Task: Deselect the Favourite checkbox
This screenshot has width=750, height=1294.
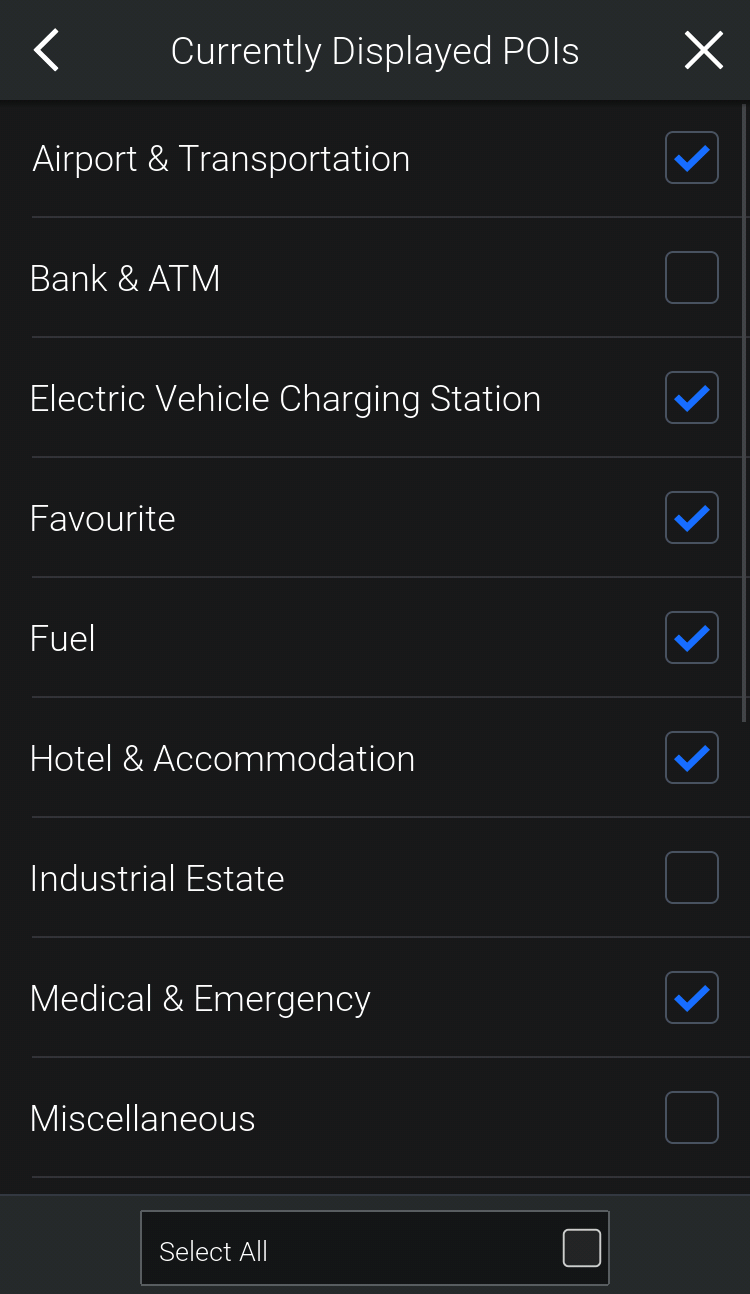Action: [x=691, y=518]
